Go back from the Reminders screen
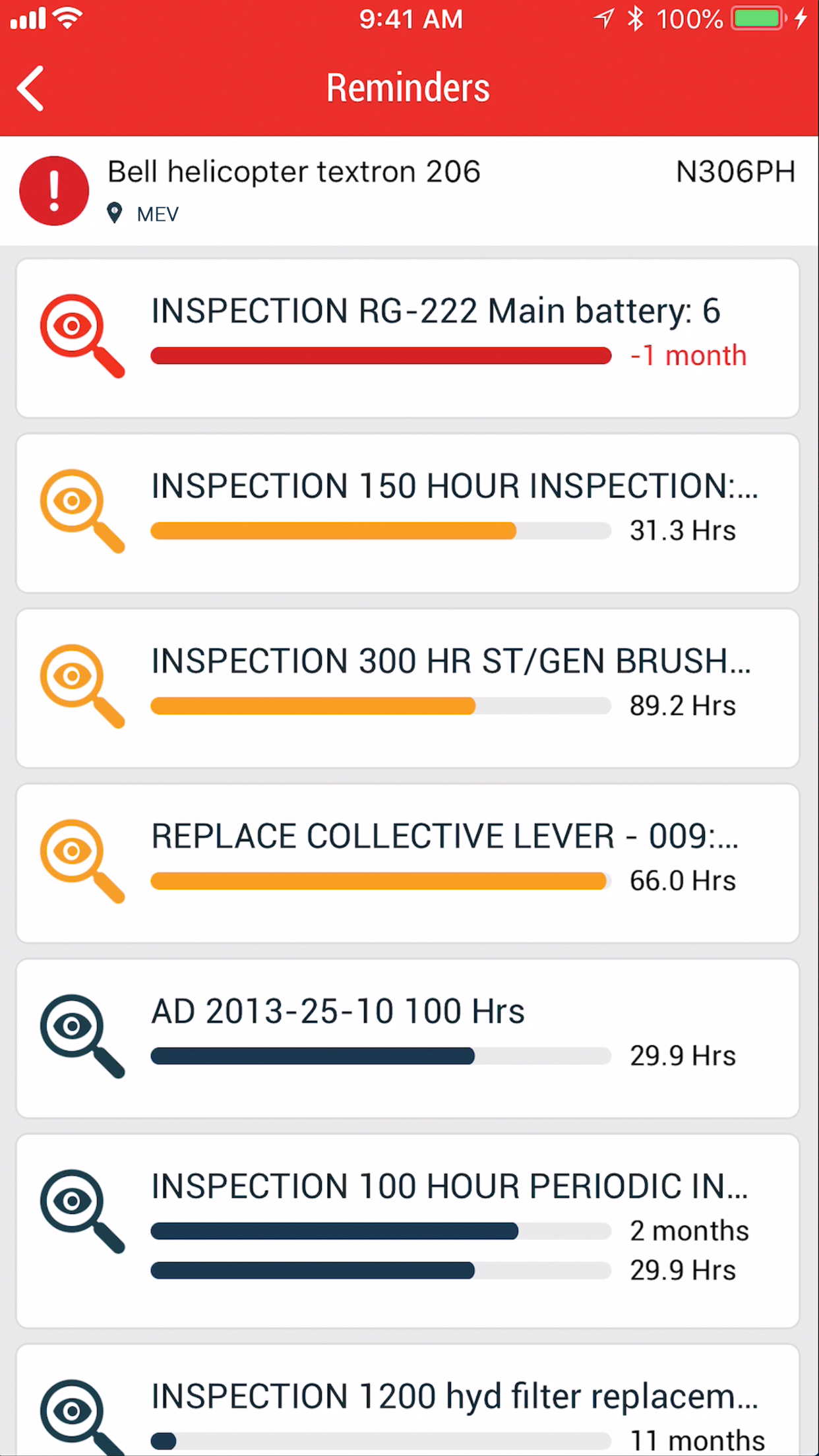This screenshot has width=819, height=1456. [x=31, y=88]
